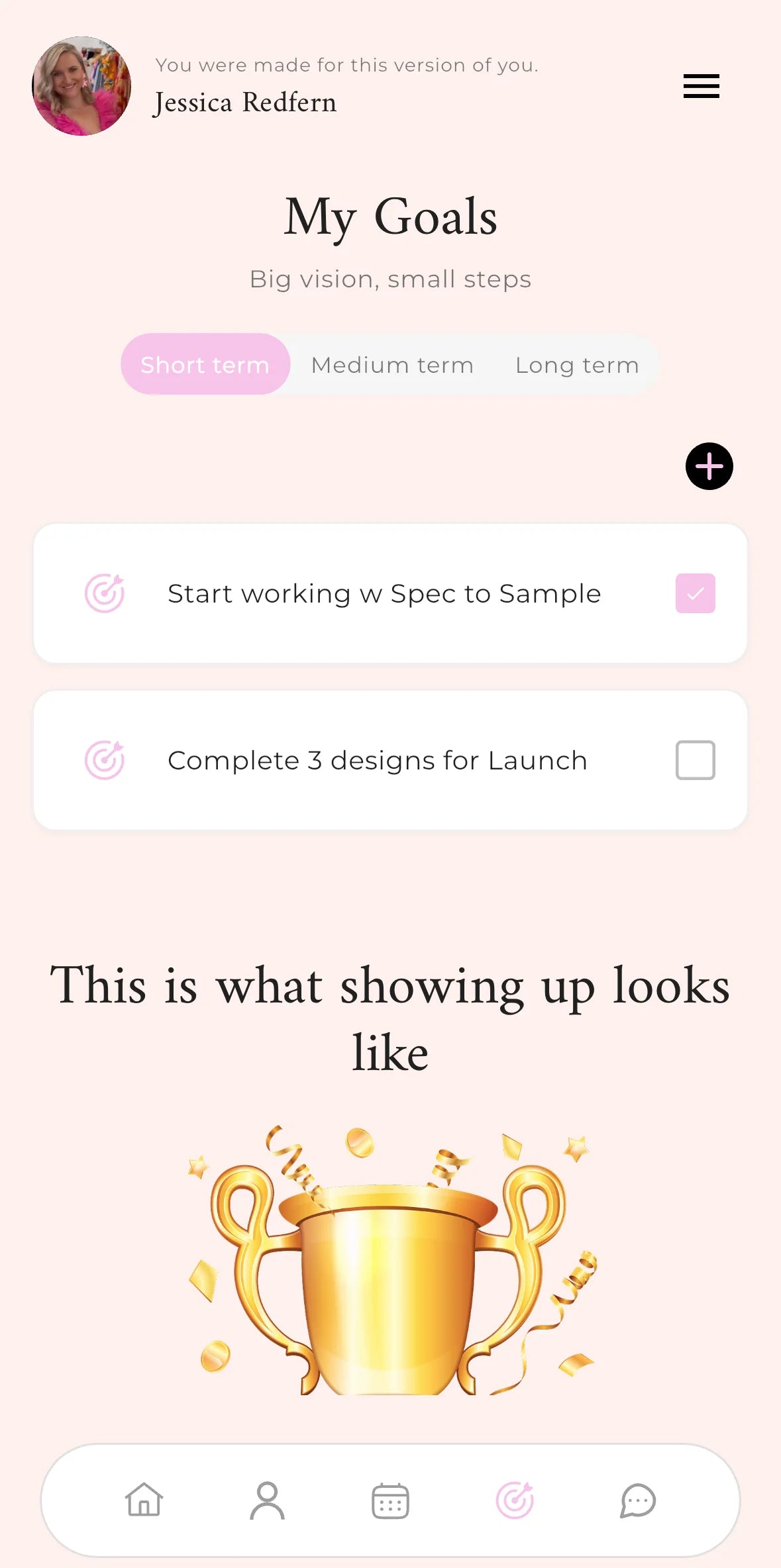Switch to Medium term goals
Viewport: 781px width, 1568px height.
(392, 365)
